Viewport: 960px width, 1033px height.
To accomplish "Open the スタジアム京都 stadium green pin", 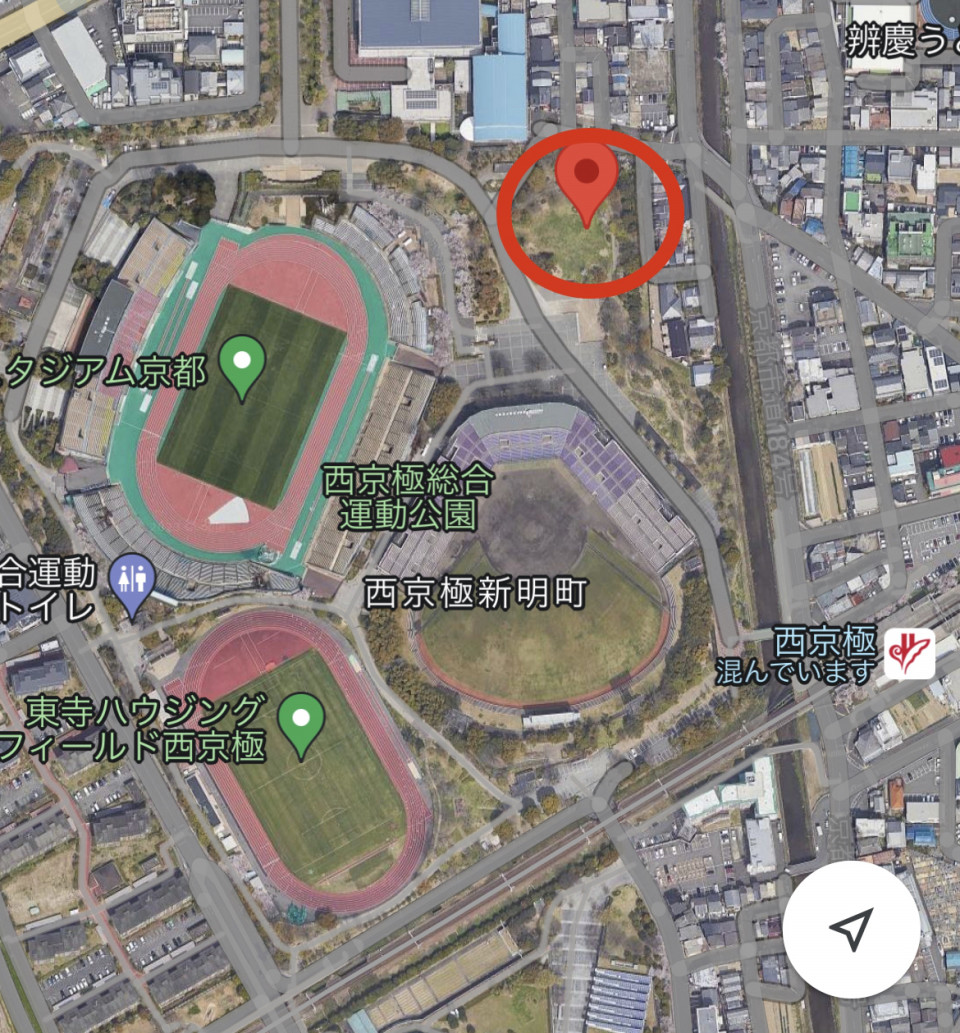I will pos(242,364).
